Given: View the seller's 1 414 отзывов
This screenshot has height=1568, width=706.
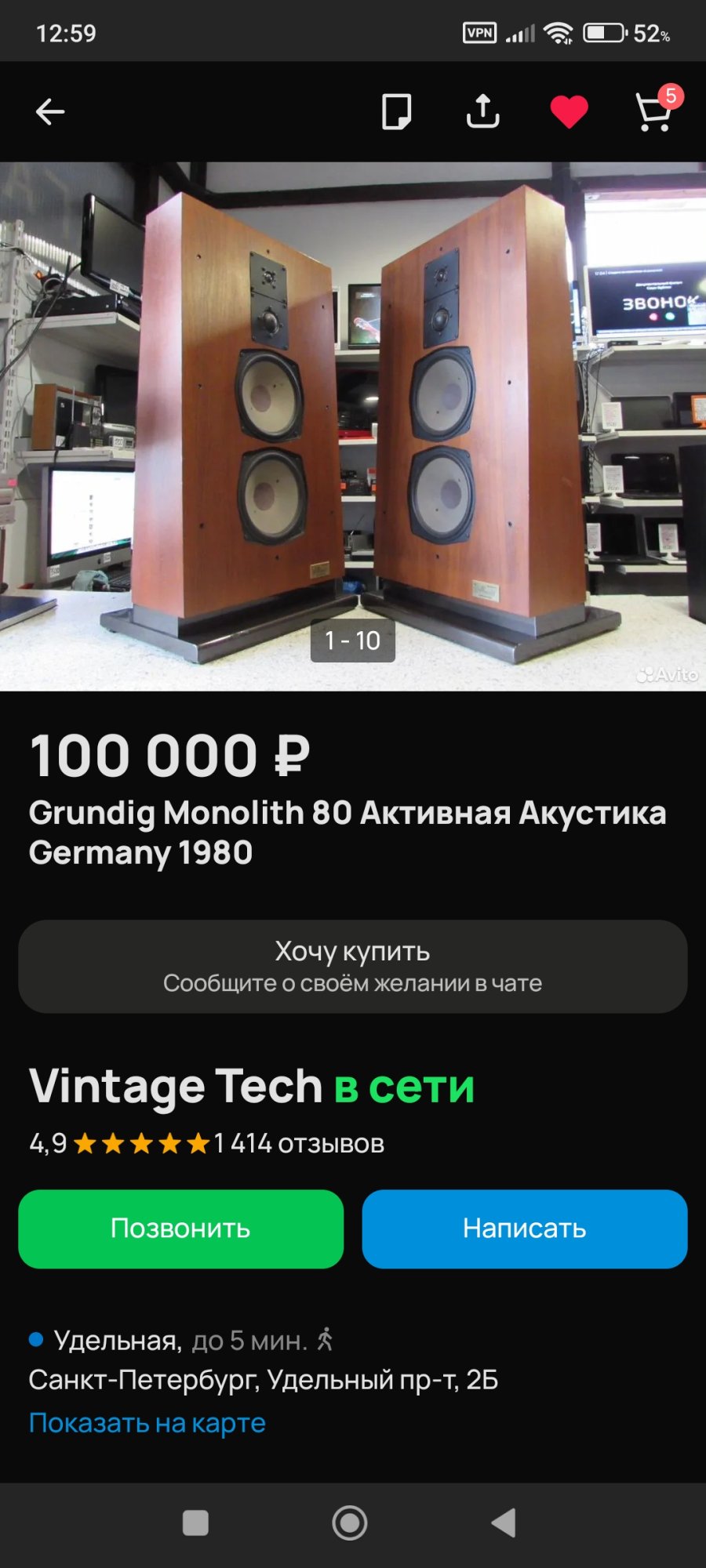Looking at the screenshot, I should point(299,1143).
